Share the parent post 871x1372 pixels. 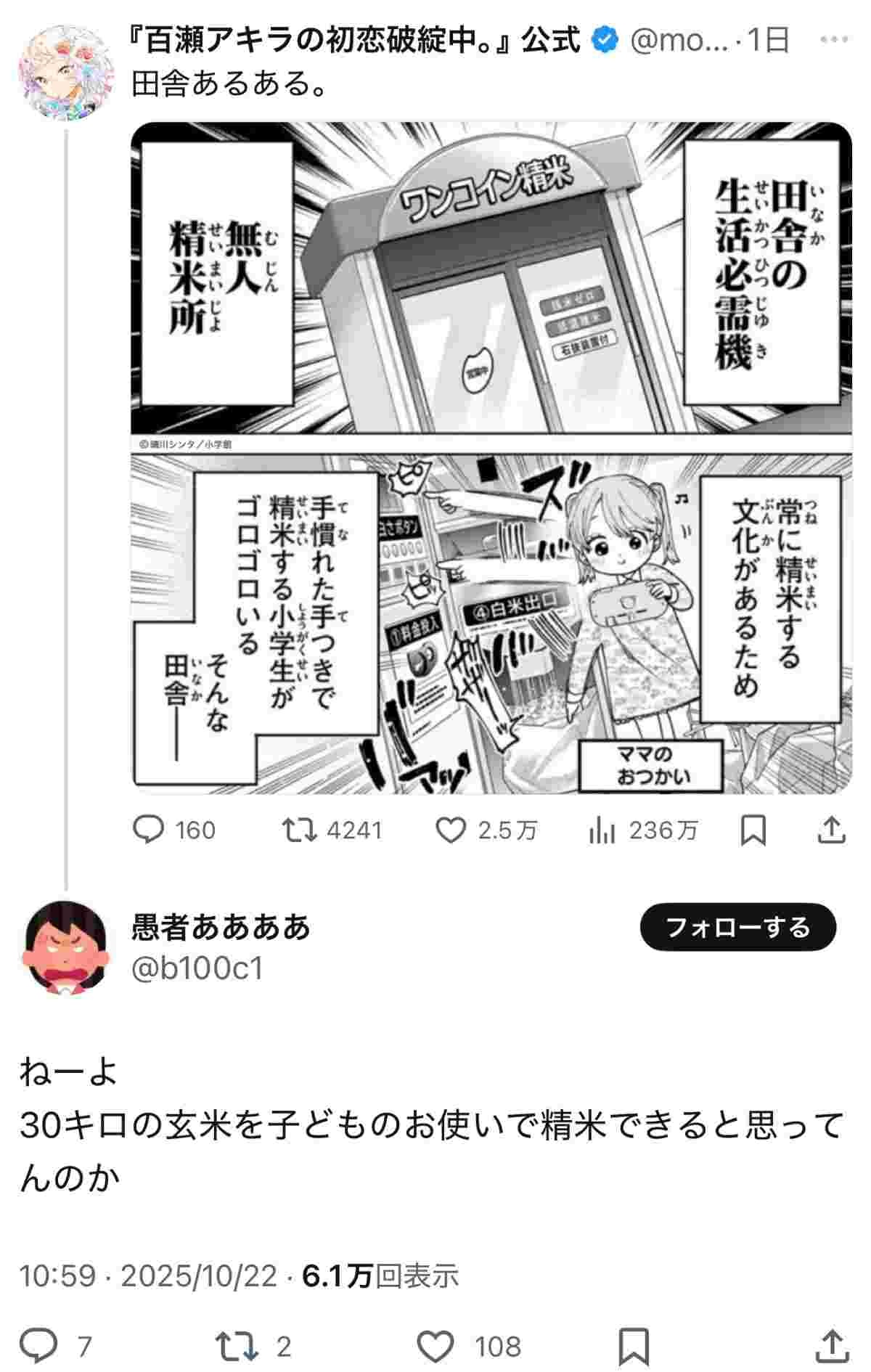click(x=832, y=830)
